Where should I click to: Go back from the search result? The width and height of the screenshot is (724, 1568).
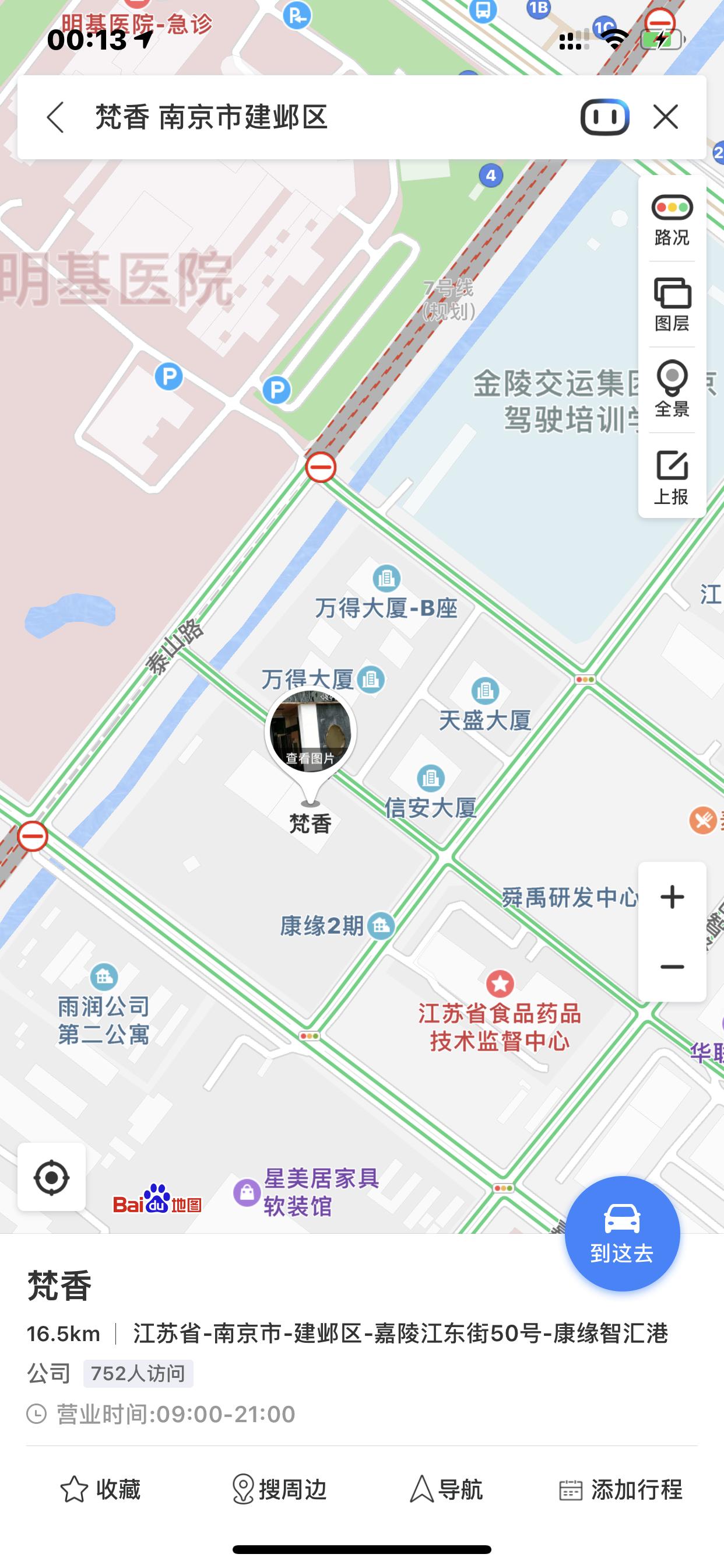[x=55, y=117]
